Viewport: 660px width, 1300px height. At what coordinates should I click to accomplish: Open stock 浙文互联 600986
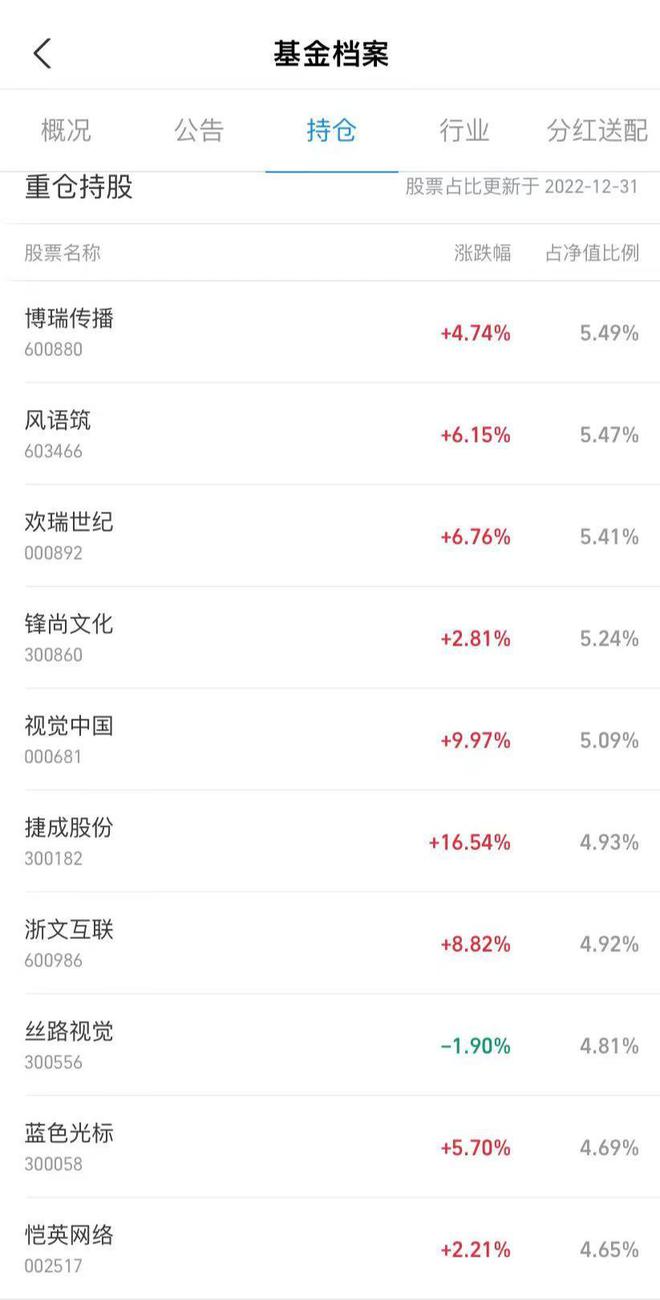(330, 944)
